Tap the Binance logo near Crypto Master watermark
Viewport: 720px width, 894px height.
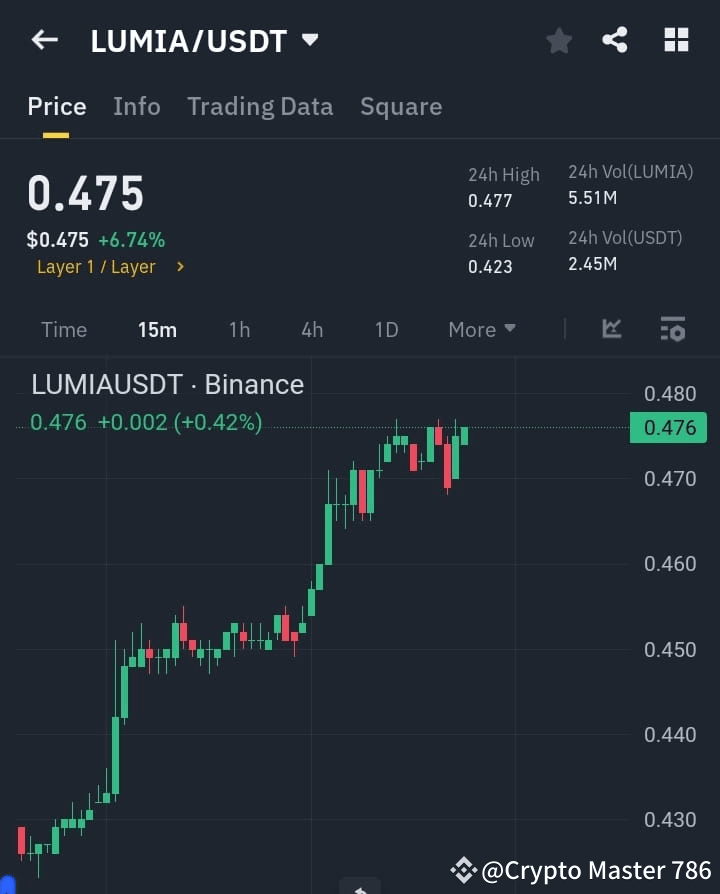[x=463, y=870]
